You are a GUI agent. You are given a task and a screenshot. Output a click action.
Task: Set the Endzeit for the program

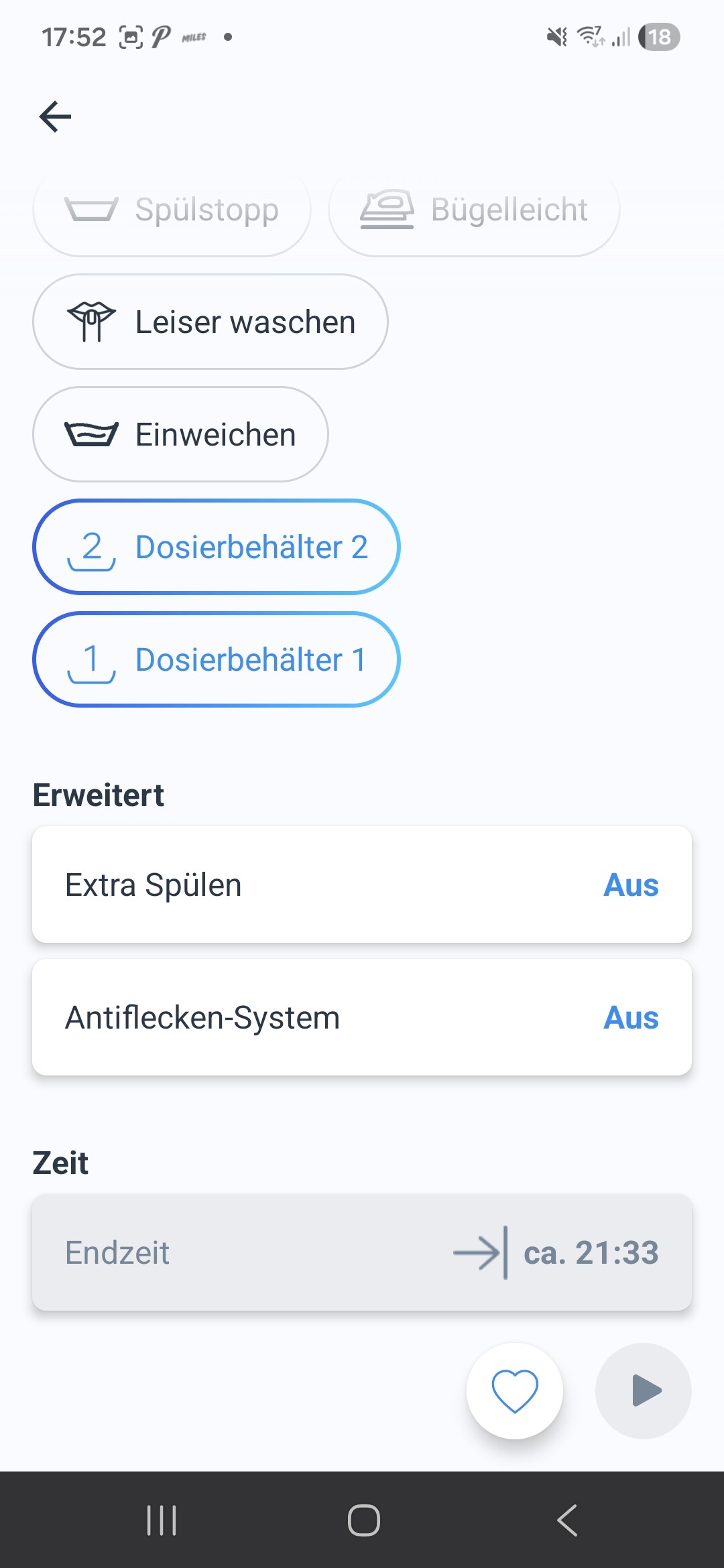[x=362, y=1252]
